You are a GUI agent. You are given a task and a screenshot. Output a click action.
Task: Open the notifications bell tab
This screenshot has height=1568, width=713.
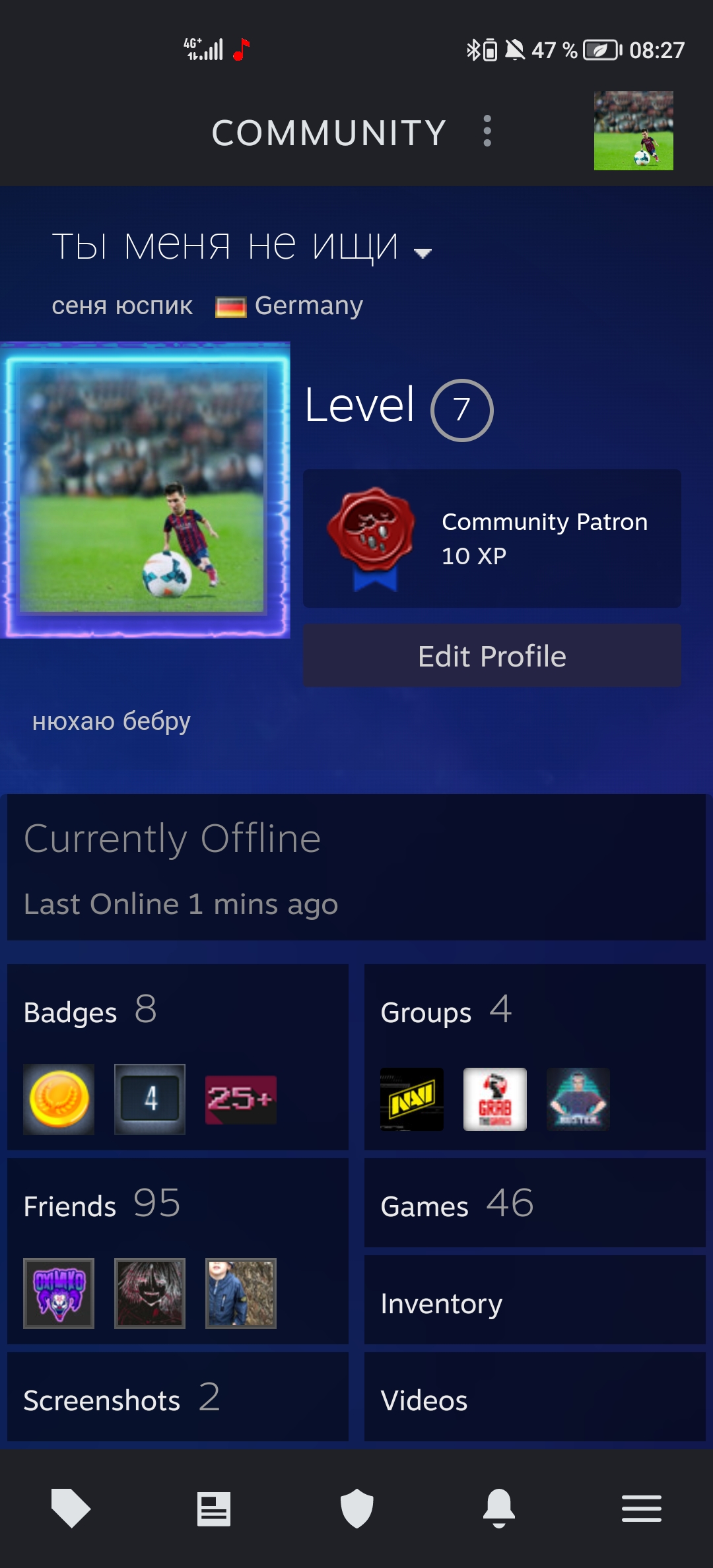coord(499,1508)
